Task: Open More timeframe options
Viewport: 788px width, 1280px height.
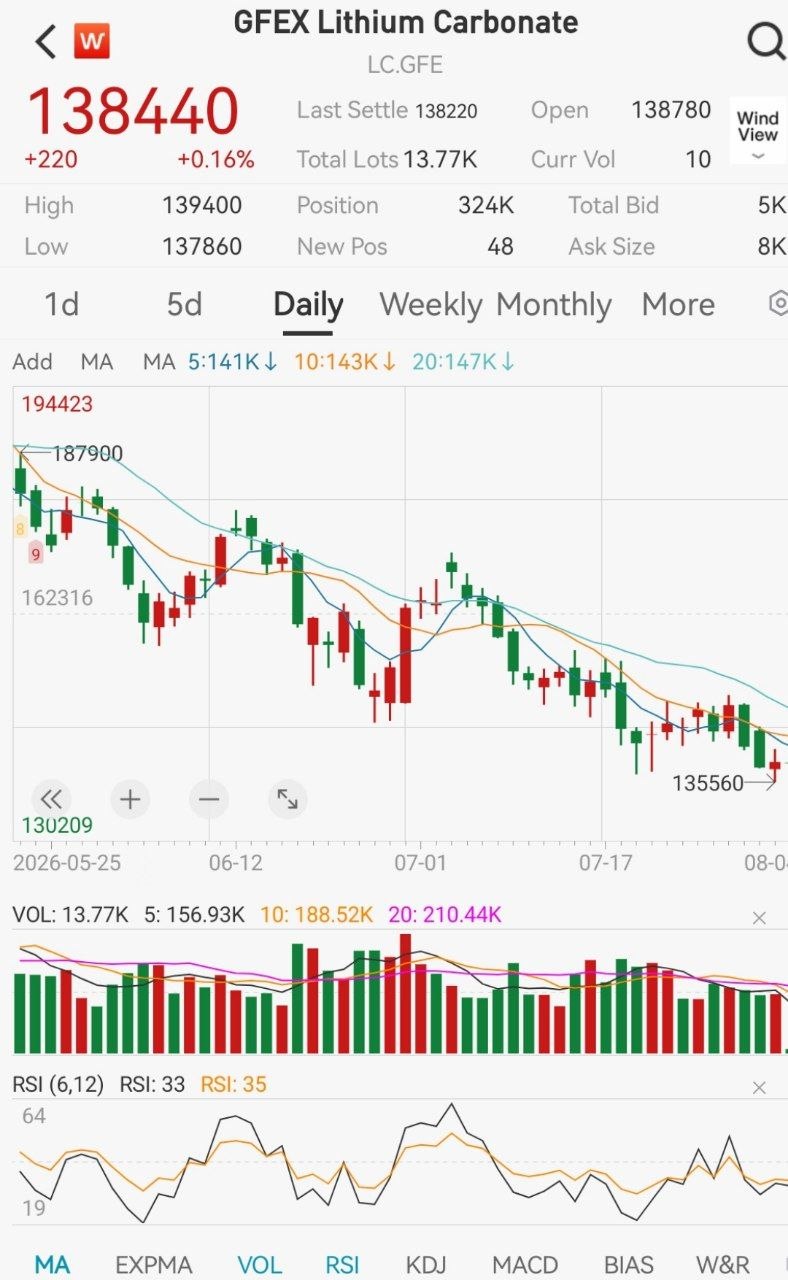Action: [678, 304]
